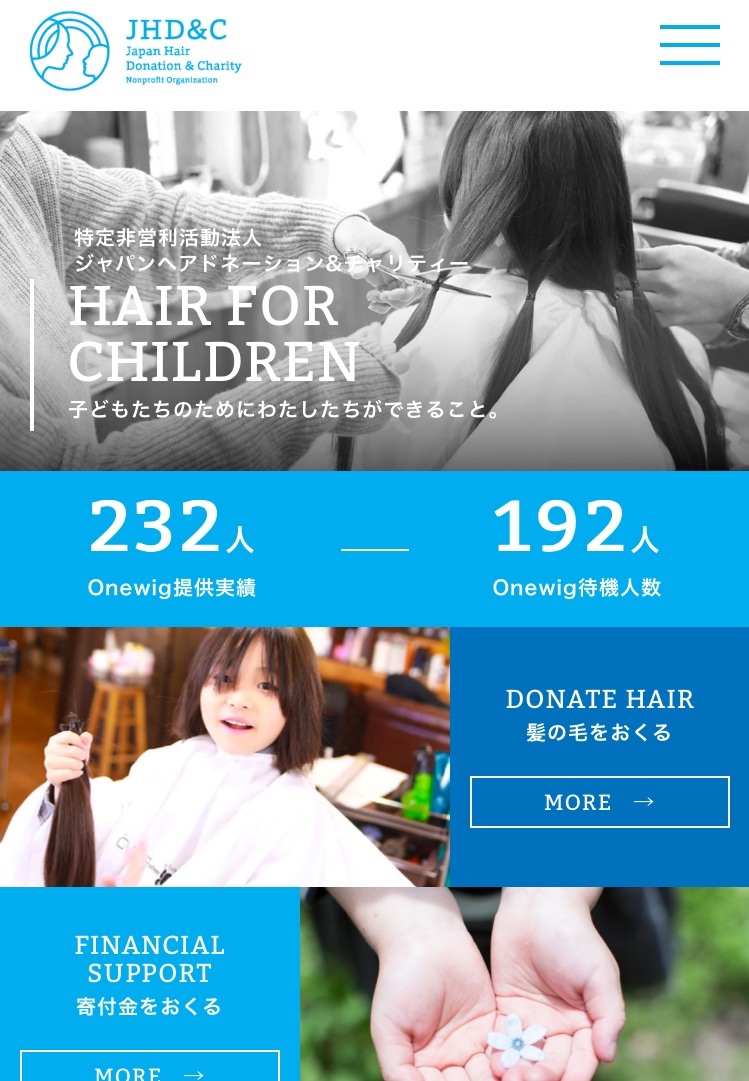Open MORE under Donate Hair
The image size is (749, 1081).
pyautogui.click(x=599, y=802)
